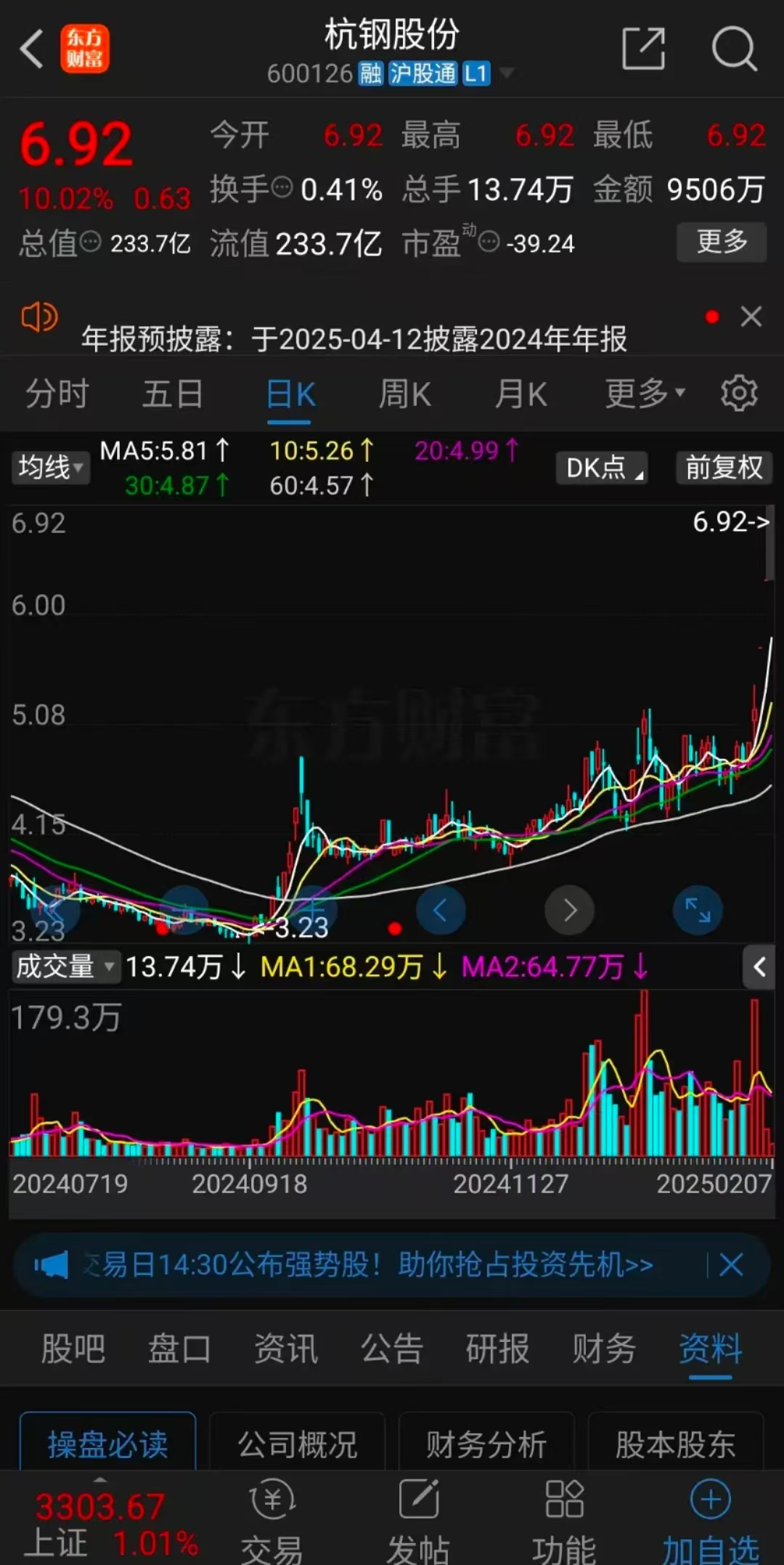This screenshot has width=784, height=1565.
Task: Open the 均线 indicator dropdown
Action: pos(49,468)
